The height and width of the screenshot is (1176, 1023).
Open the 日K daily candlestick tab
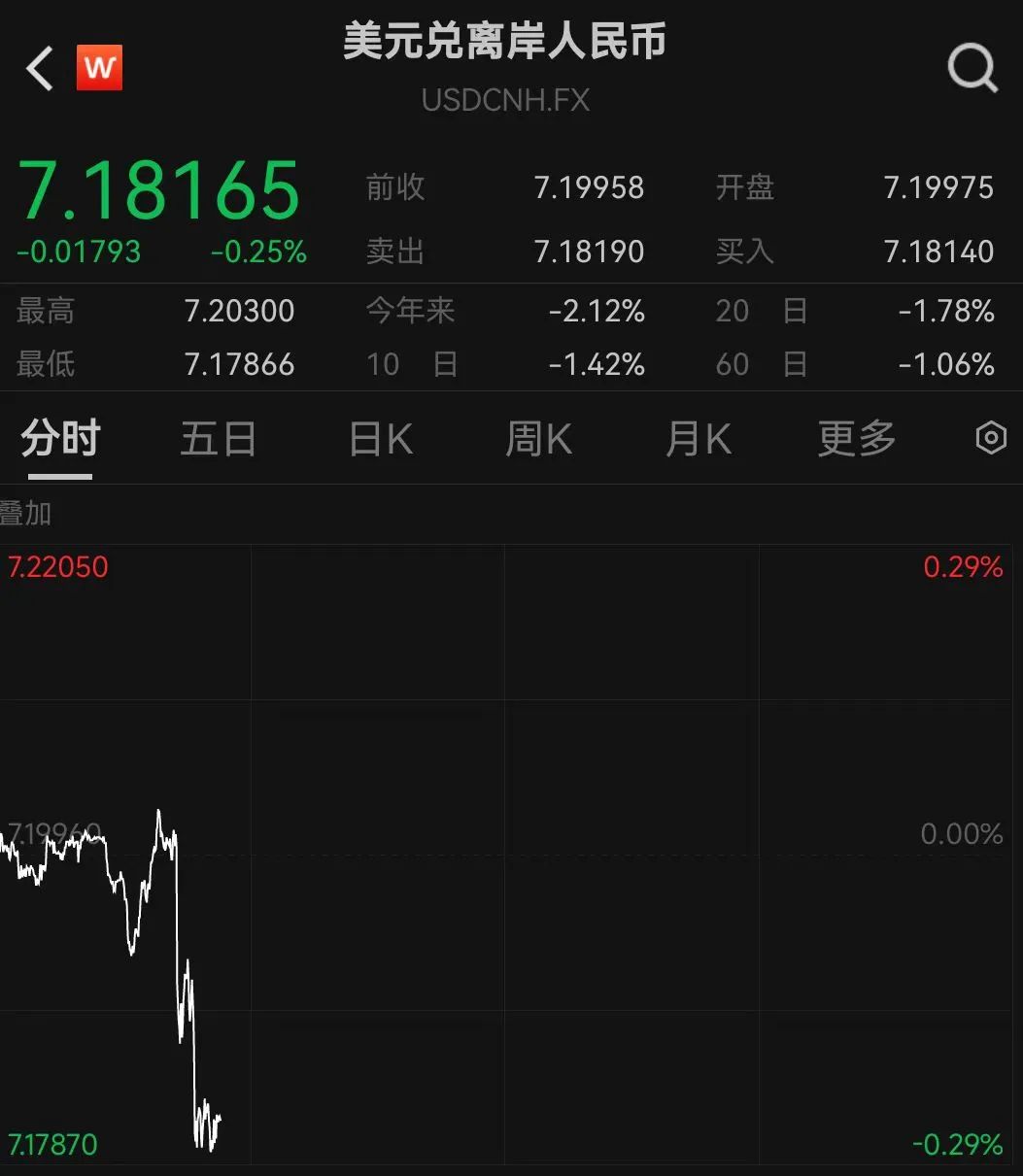[x=379, y=439]
